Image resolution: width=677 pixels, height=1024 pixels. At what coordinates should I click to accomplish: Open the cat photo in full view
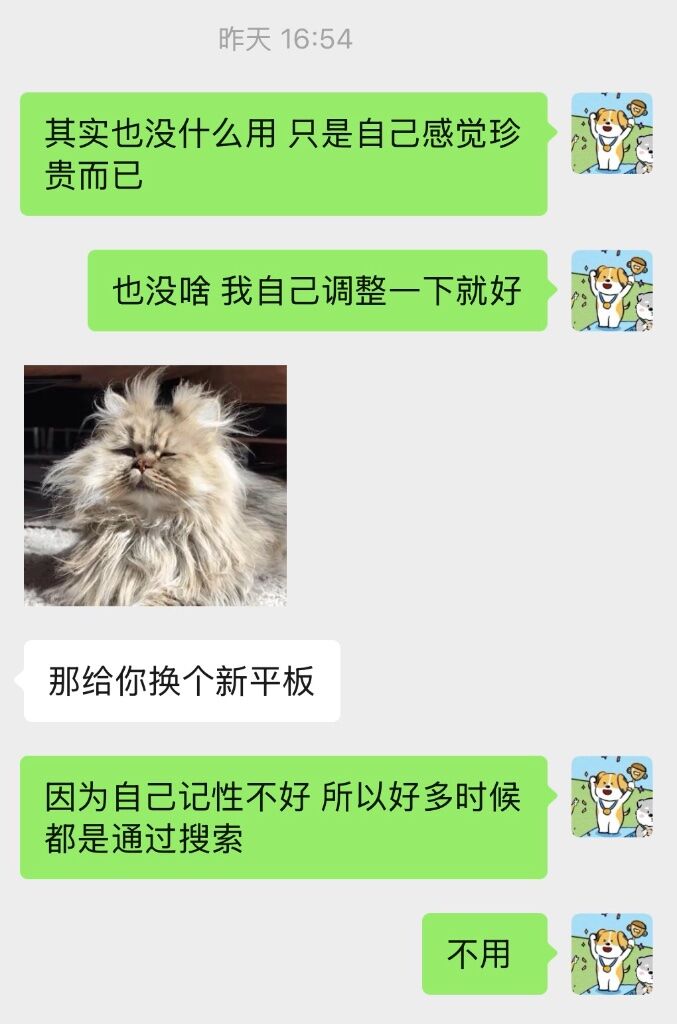pos(155,485)
